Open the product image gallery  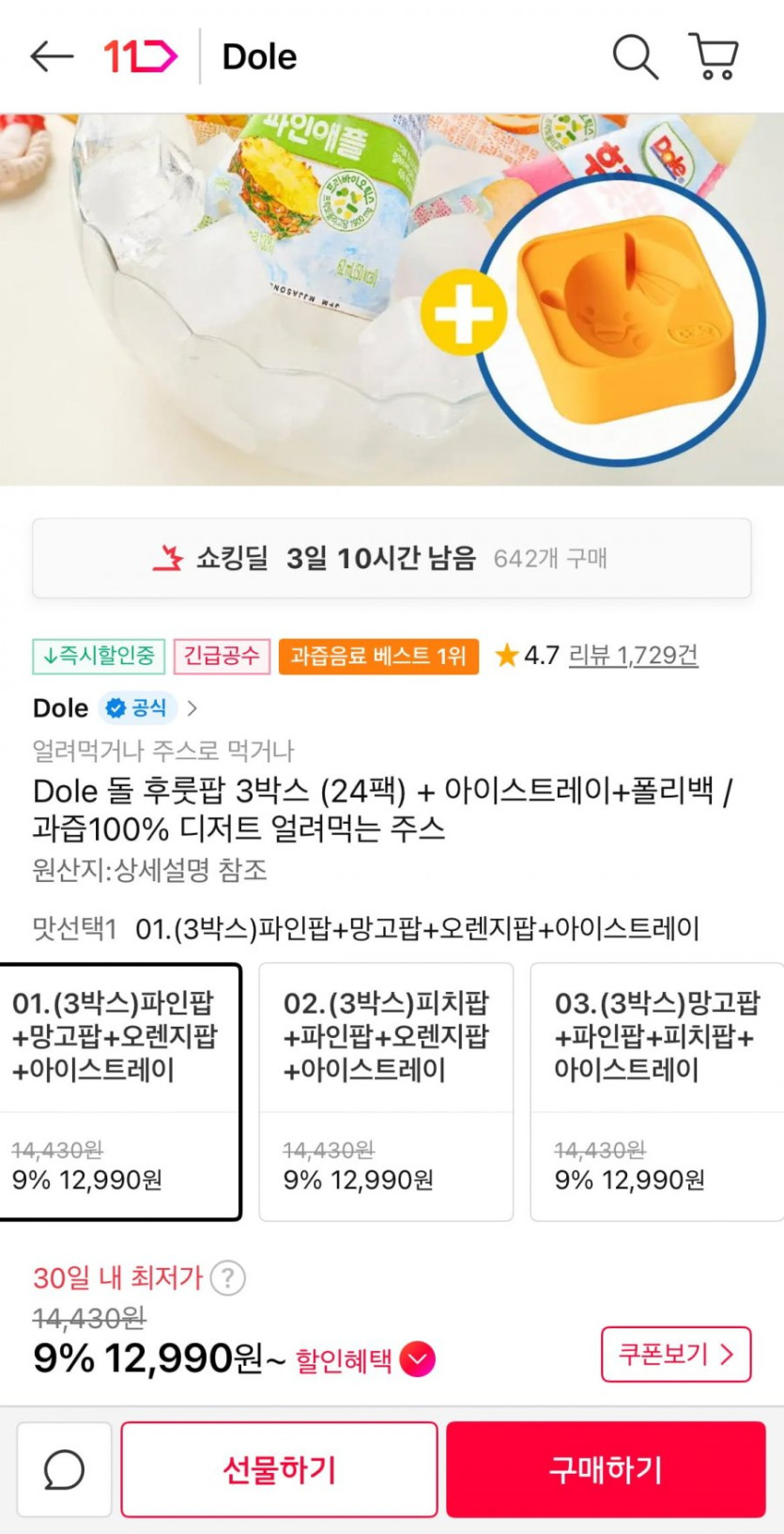392,301
